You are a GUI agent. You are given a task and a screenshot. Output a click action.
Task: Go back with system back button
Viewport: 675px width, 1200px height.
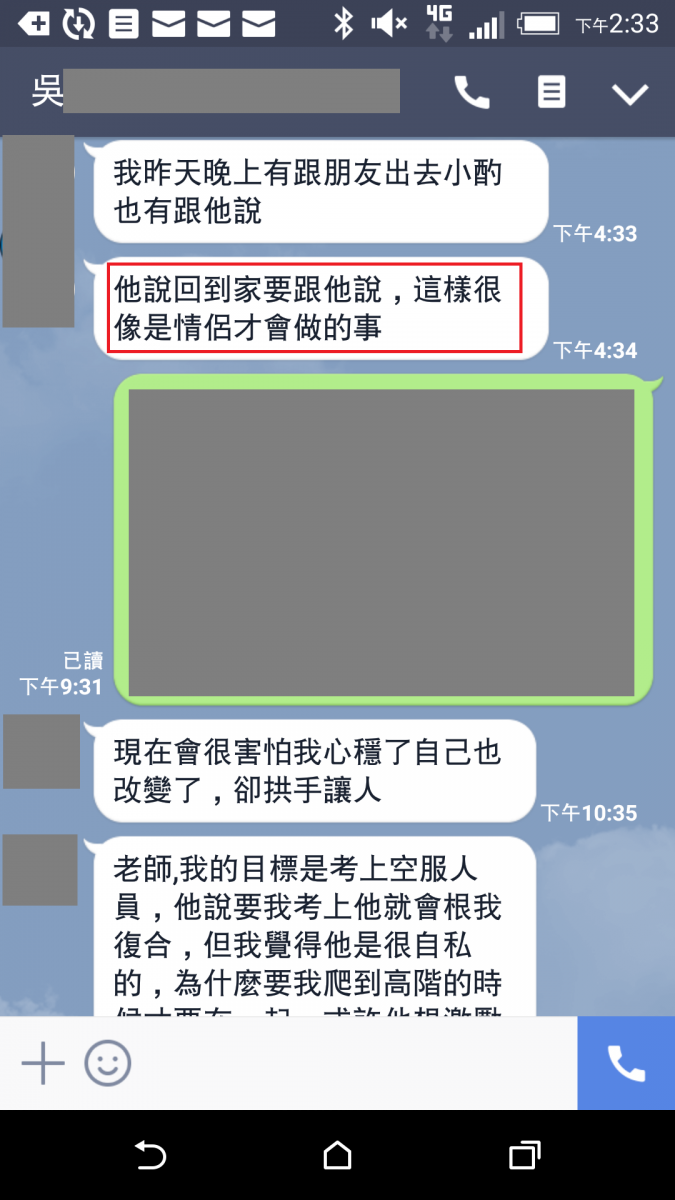(150, 1156)
